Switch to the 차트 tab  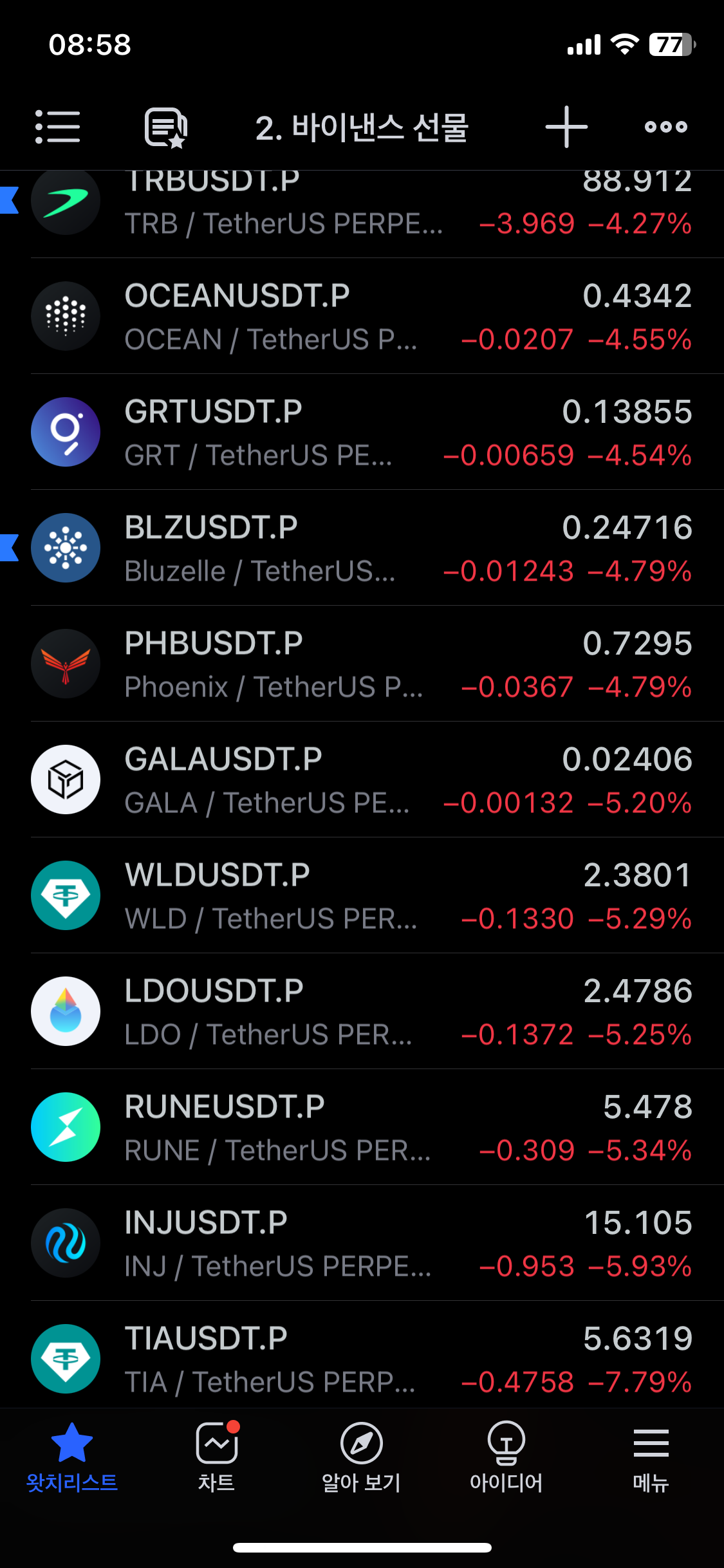(x=217, y=1457)
